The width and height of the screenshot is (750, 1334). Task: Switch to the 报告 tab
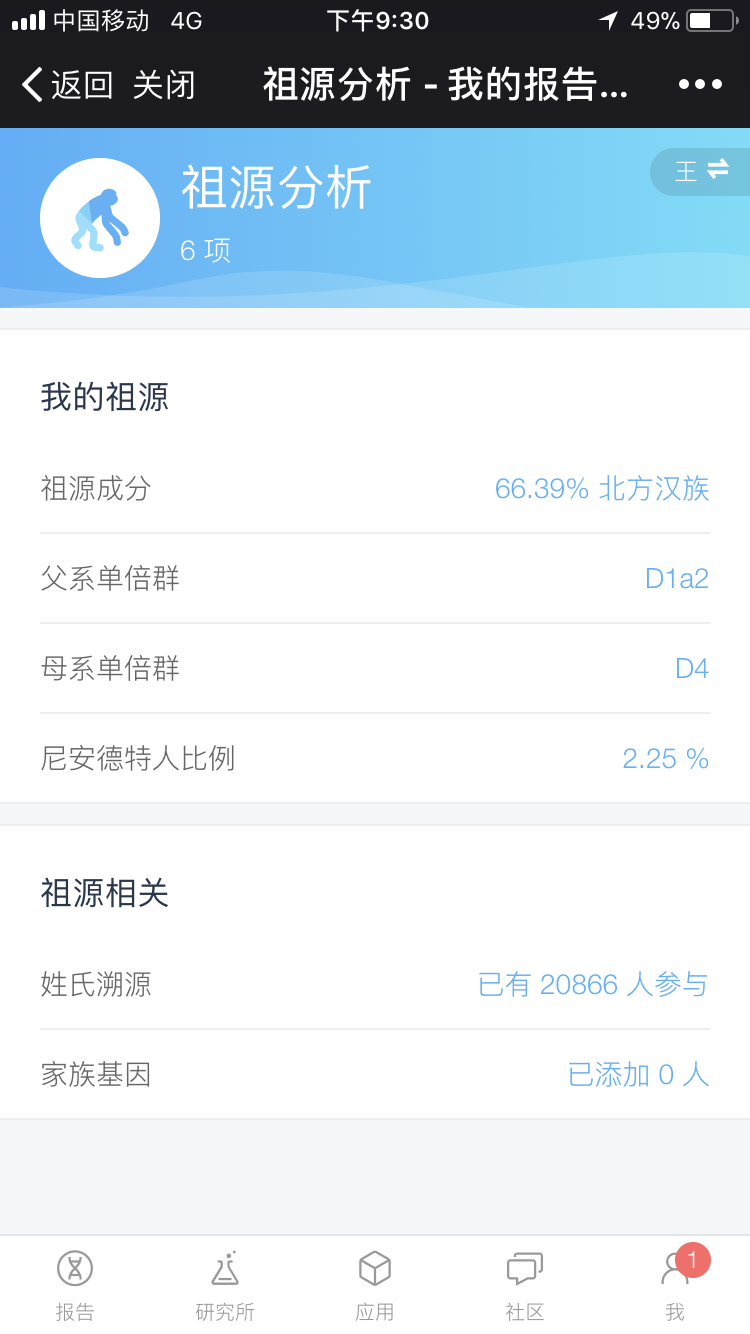pyautogui.click(x=75, y=1286)
